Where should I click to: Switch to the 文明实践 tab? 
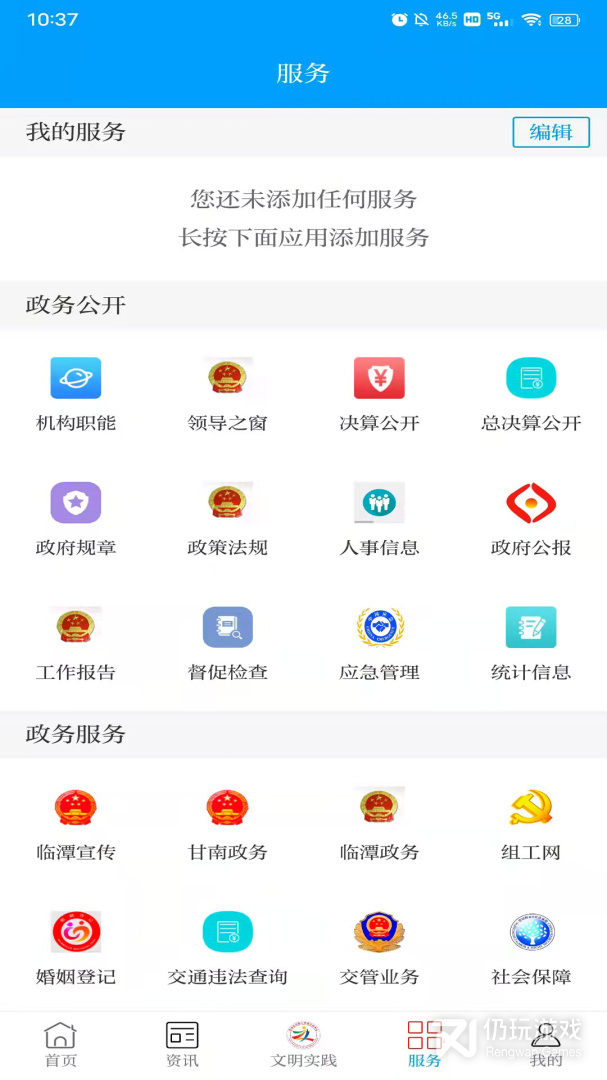pyautogui.click(x=303, y=1045)
